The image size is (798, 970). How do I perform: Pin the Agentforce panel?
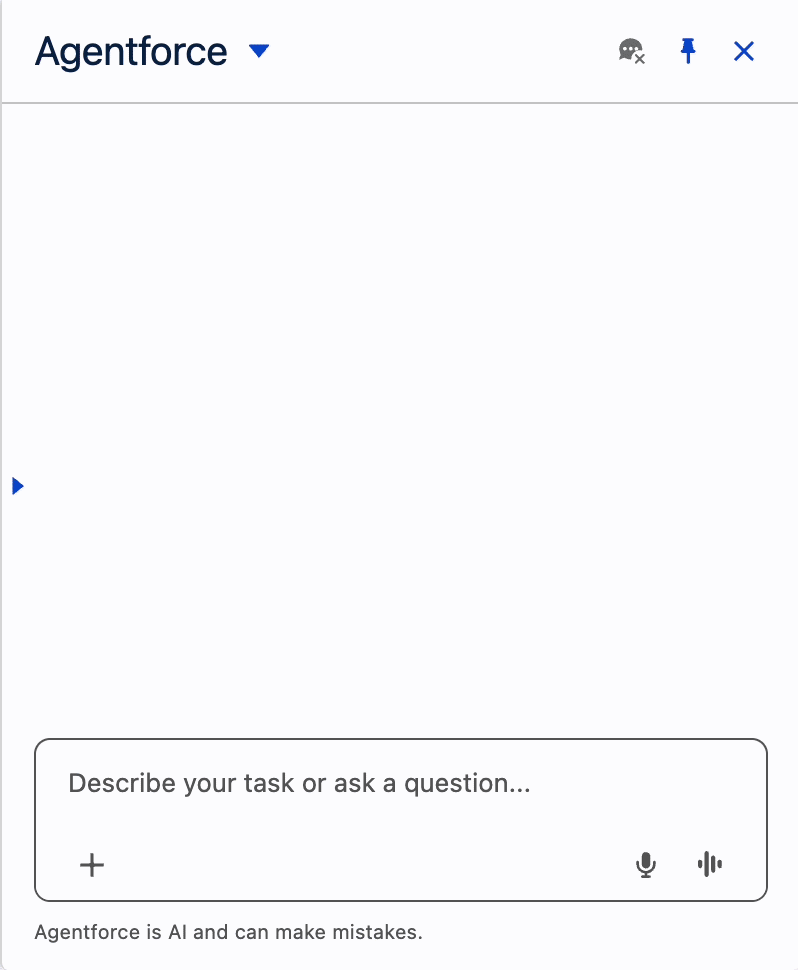[x=688, y=51]
